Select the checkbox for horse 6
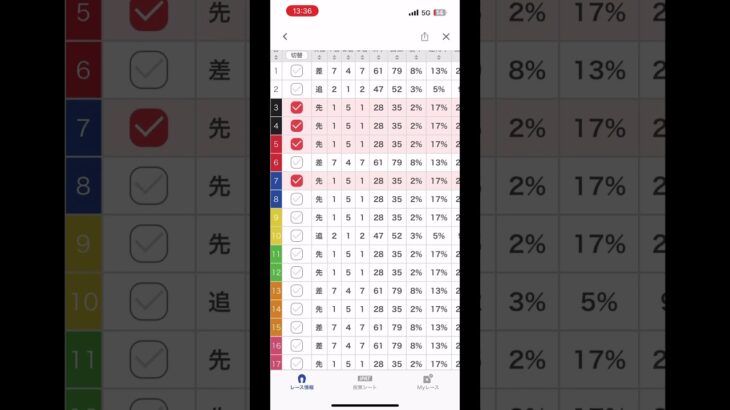 (297, 162)
